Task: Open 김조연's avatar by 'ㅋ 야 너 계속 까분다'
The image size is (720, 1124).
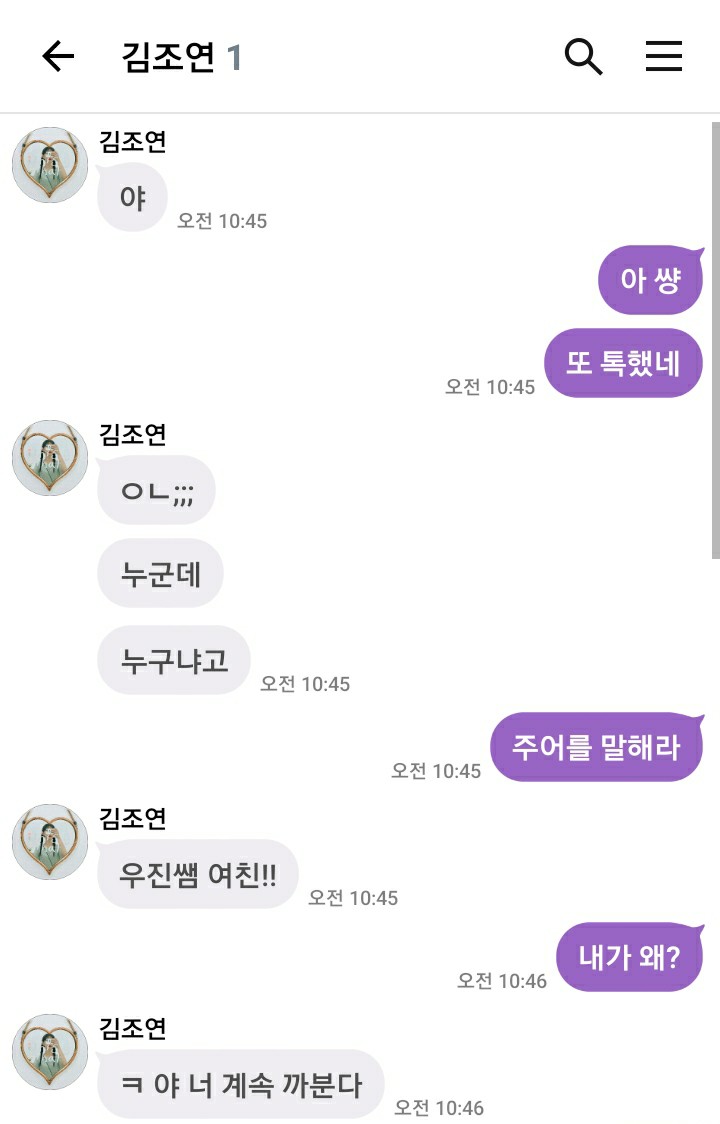Action: tap(50, 1052)
